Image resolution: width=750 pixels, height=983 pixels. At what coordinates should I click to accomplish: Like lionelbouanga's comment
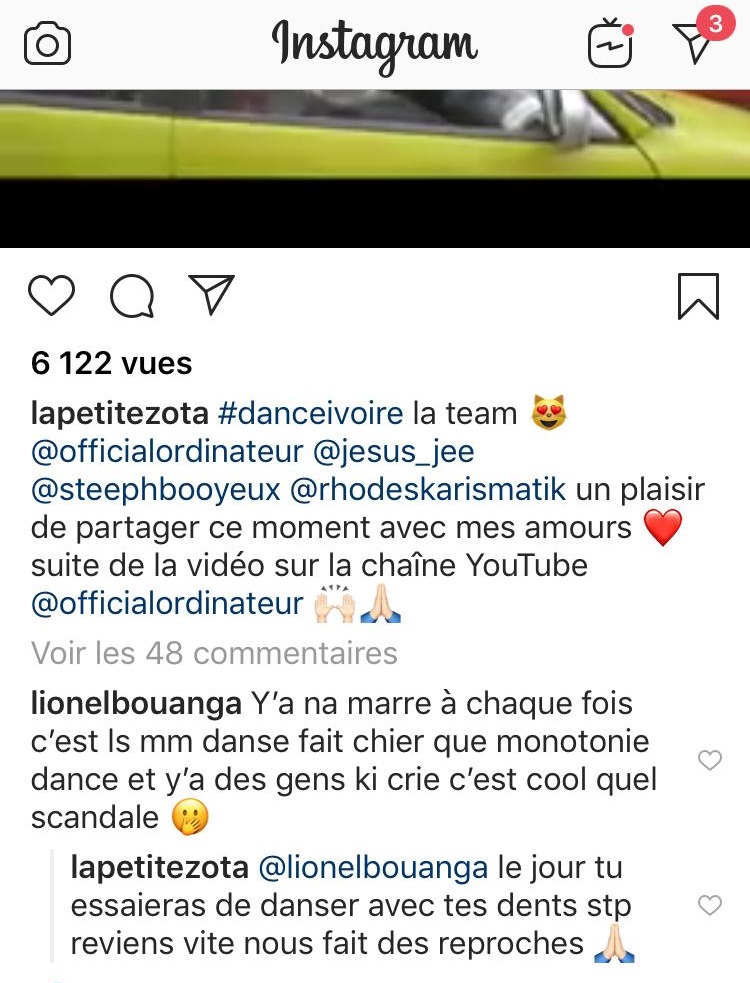pyautogui.click(x=709, y=761)
